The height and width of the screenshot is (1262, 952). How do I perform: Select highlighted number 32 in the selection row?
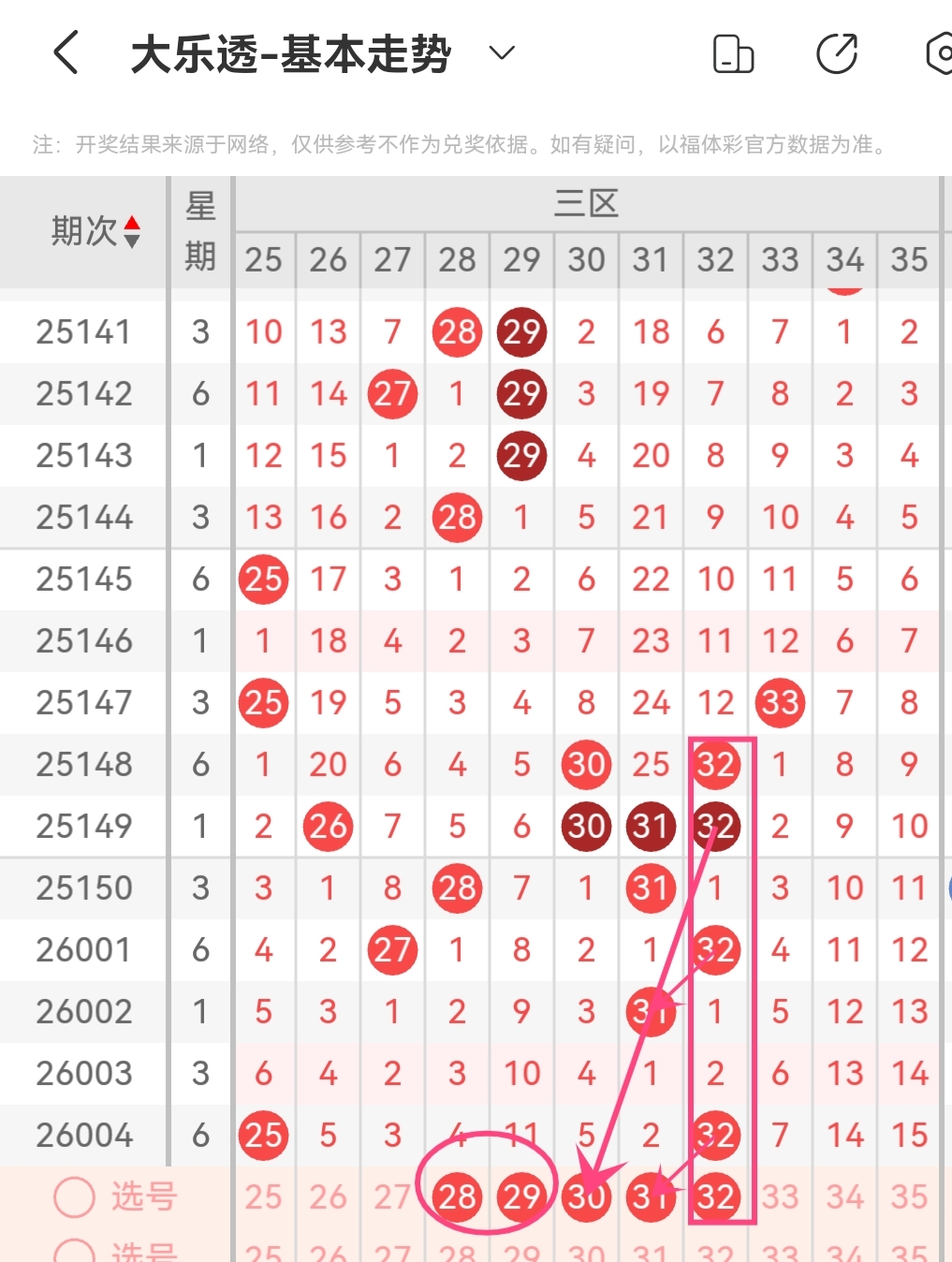715,1196
